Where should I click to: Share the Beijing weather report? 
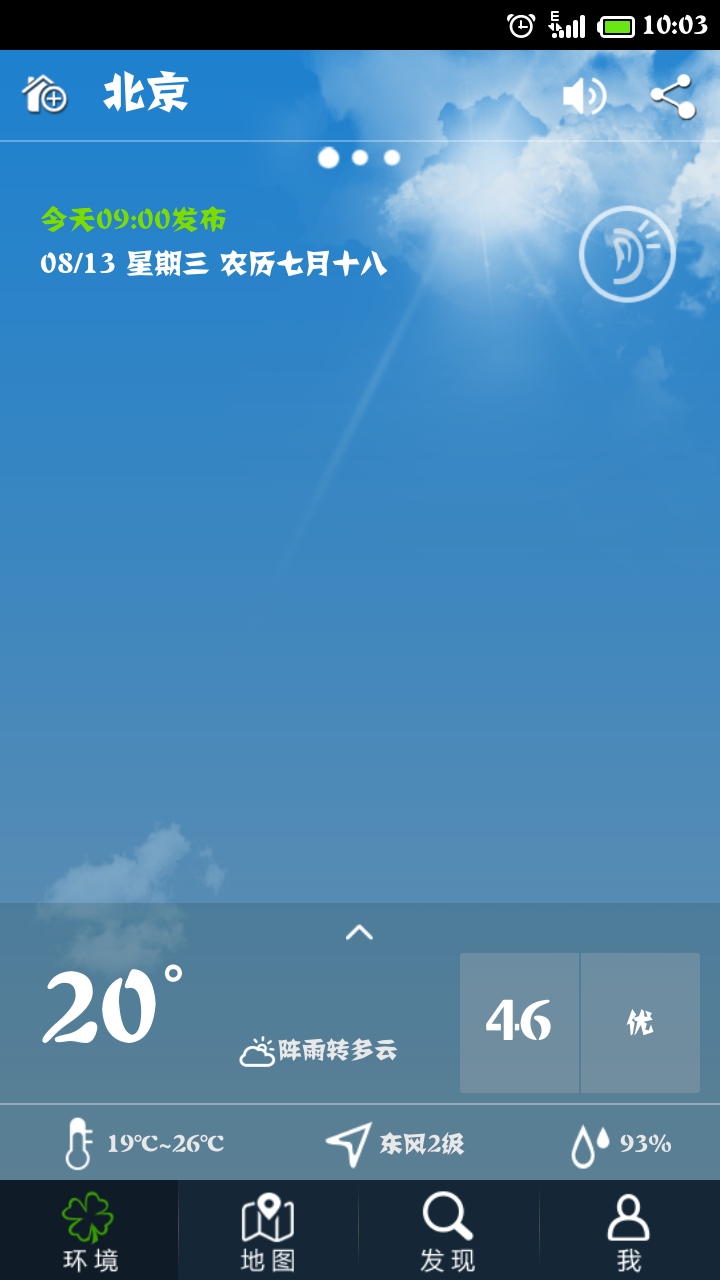pos(672,96)
